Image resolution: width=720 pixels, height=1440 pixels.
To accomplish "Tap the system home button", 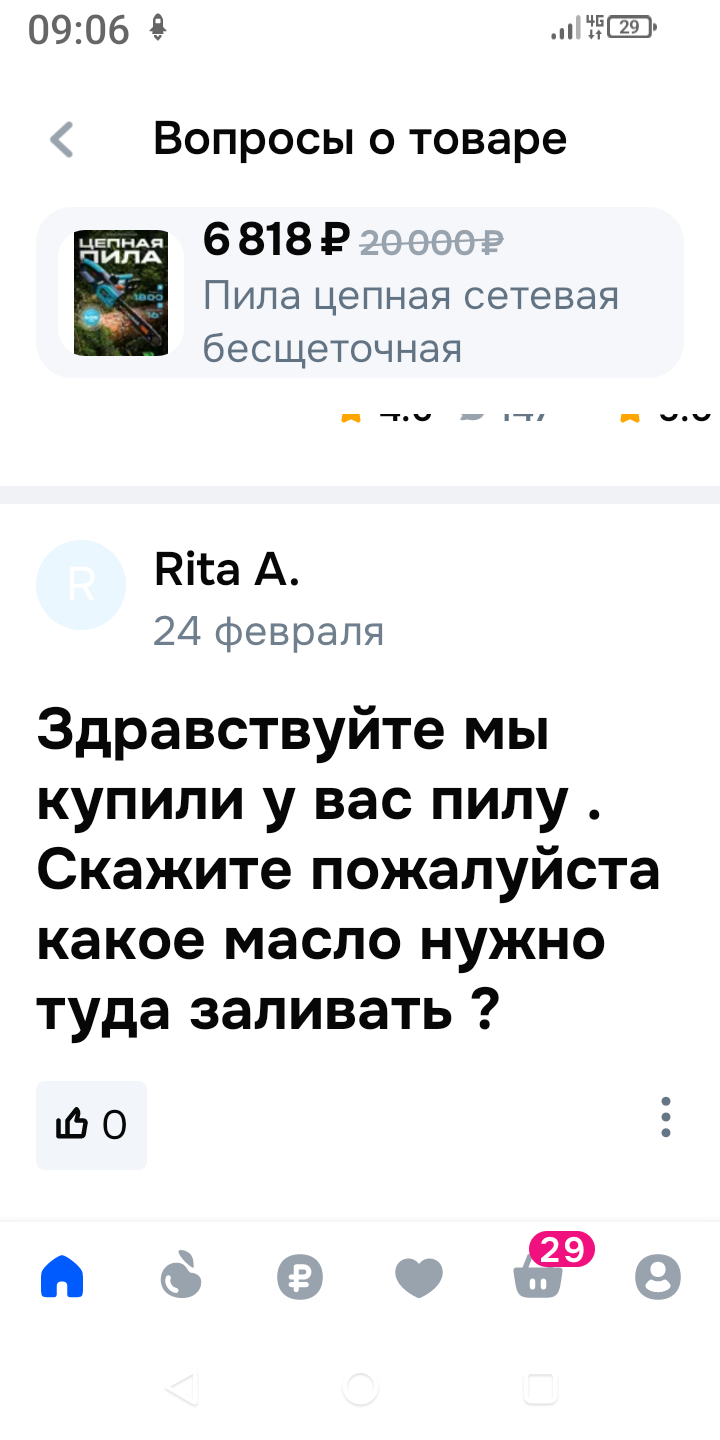I will pos(360,1388).
